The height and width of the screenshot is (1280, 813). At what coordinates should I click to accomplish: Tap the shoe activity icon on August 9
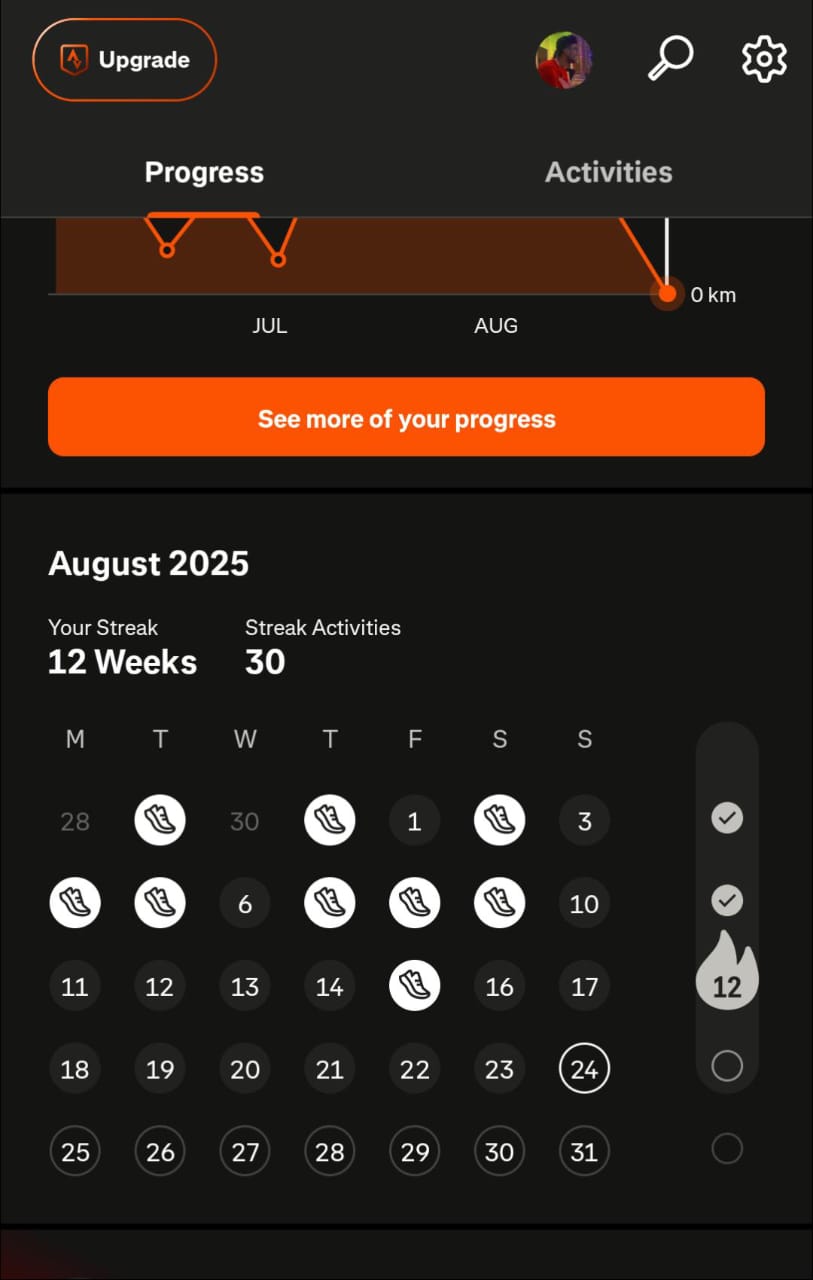point(499,903)
